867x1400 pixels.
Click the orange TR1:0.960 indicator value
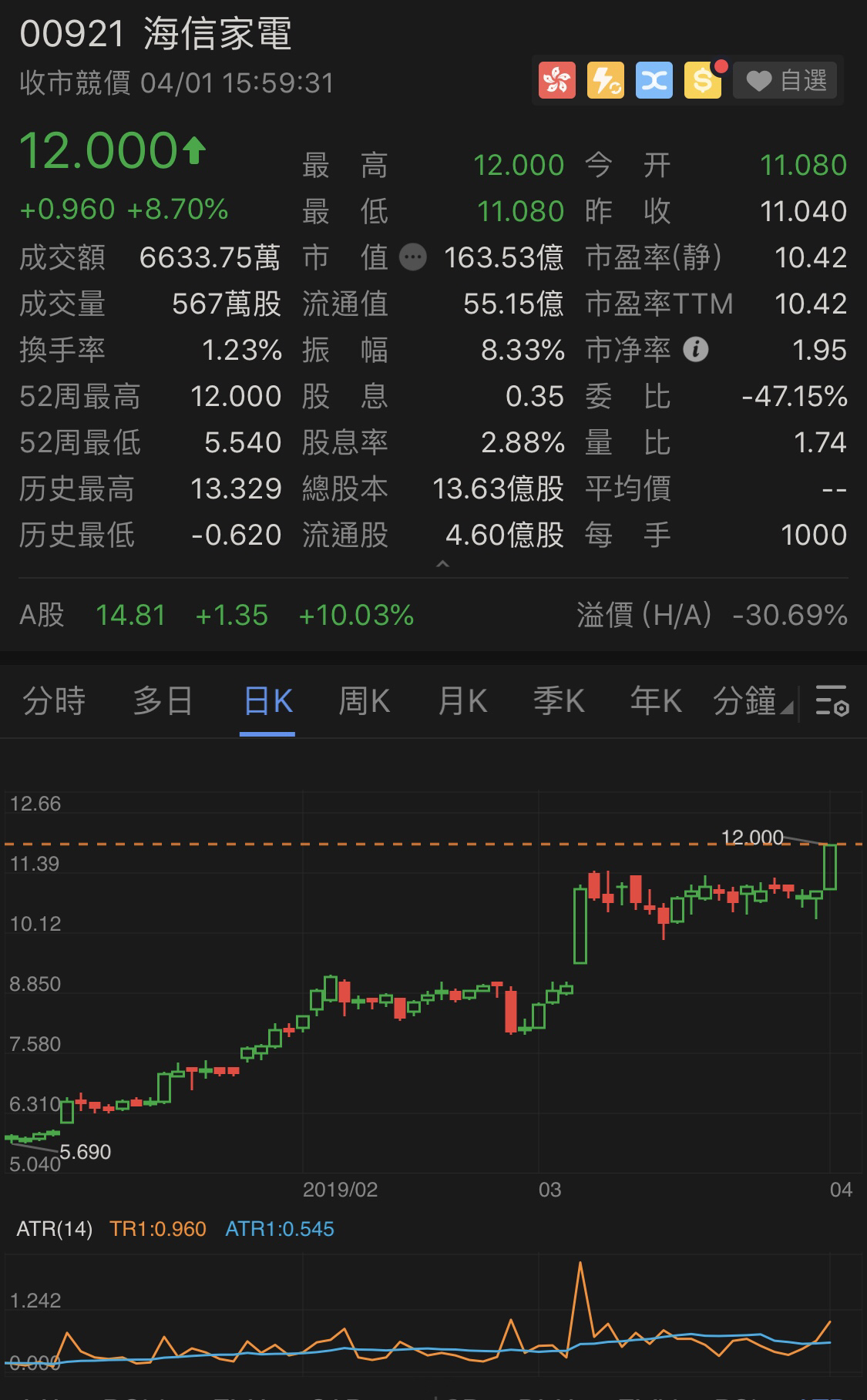159,1230
